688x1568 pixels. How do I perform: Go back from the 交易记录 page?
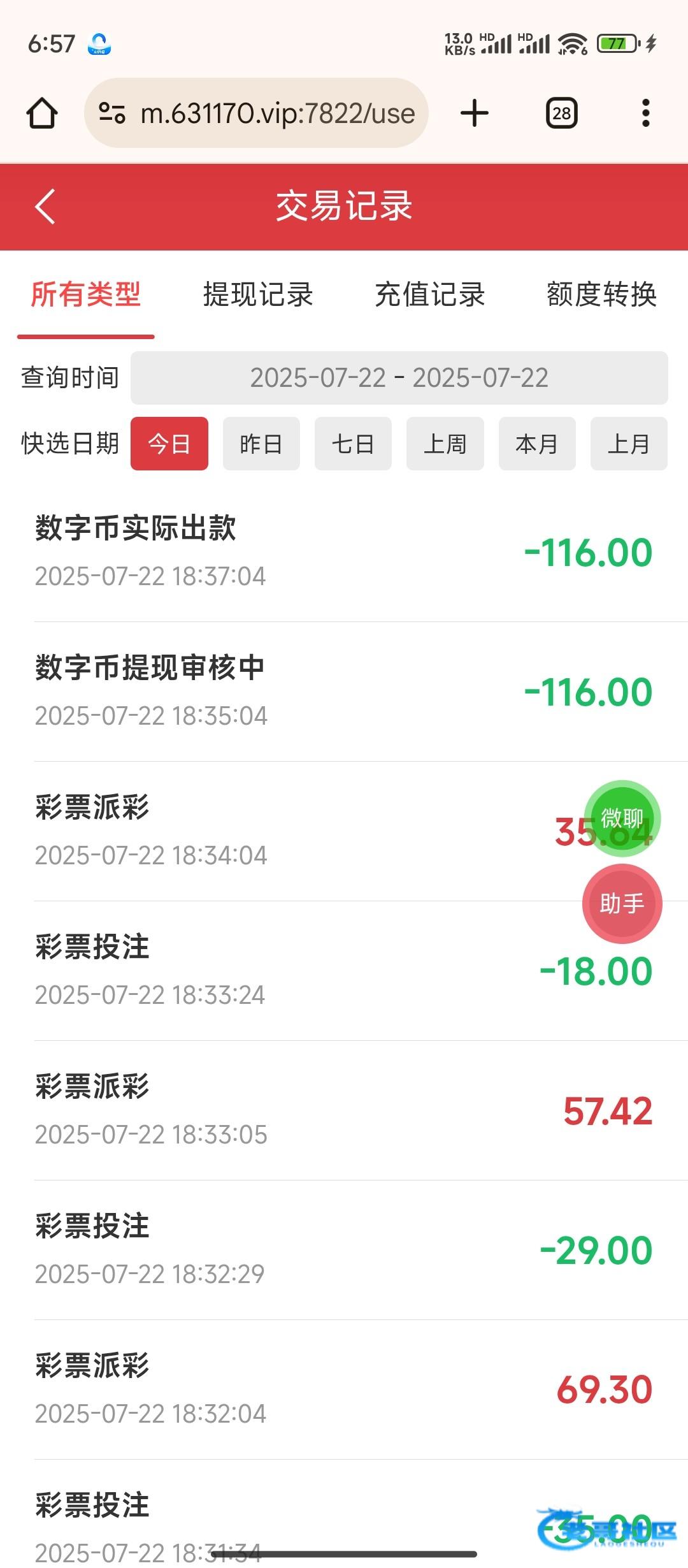(x=45, y=207)
